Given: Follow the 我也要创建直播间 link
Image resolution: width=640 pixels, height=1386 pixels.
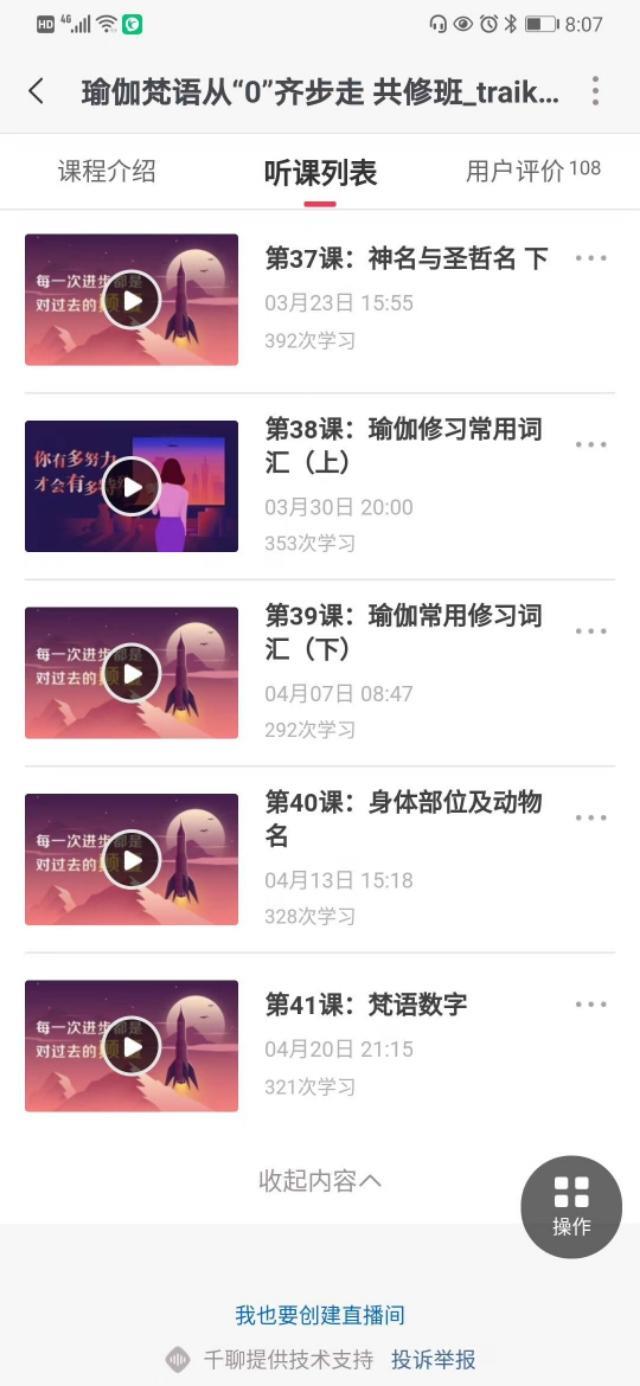Looking at the screenshot, I should click(320, 1315).
